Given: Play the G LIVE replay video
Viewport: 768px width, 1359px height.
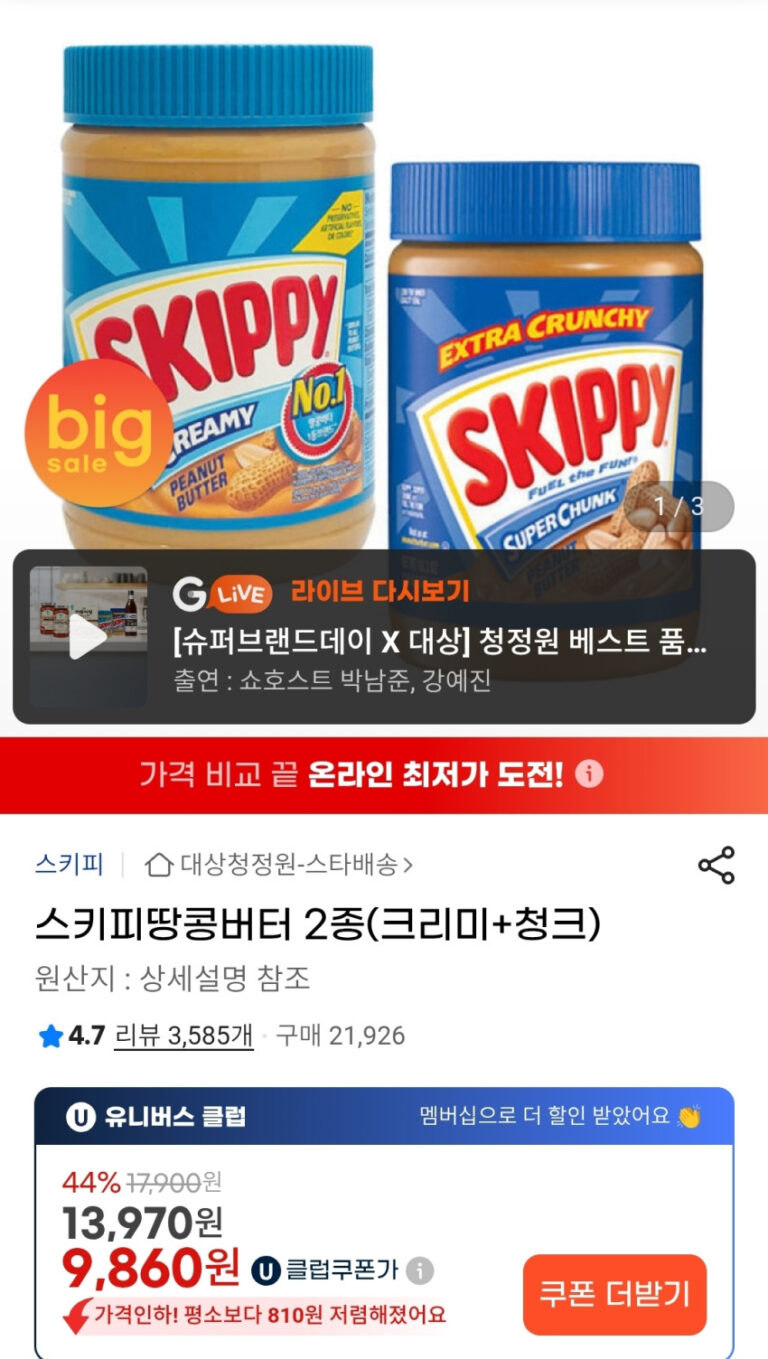Looking at the screenshot, I should [88, 637].
